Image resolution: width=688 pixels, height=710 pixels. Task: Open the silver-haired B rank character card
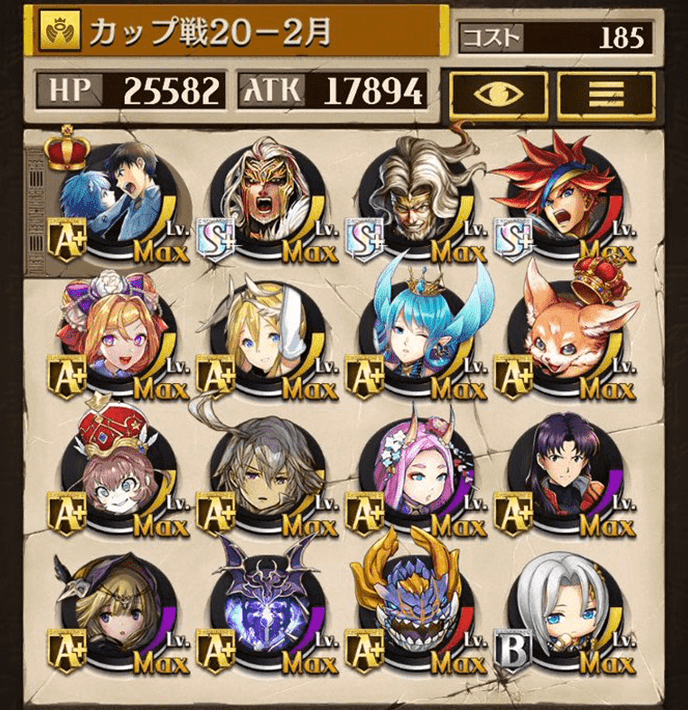[564, 610]
